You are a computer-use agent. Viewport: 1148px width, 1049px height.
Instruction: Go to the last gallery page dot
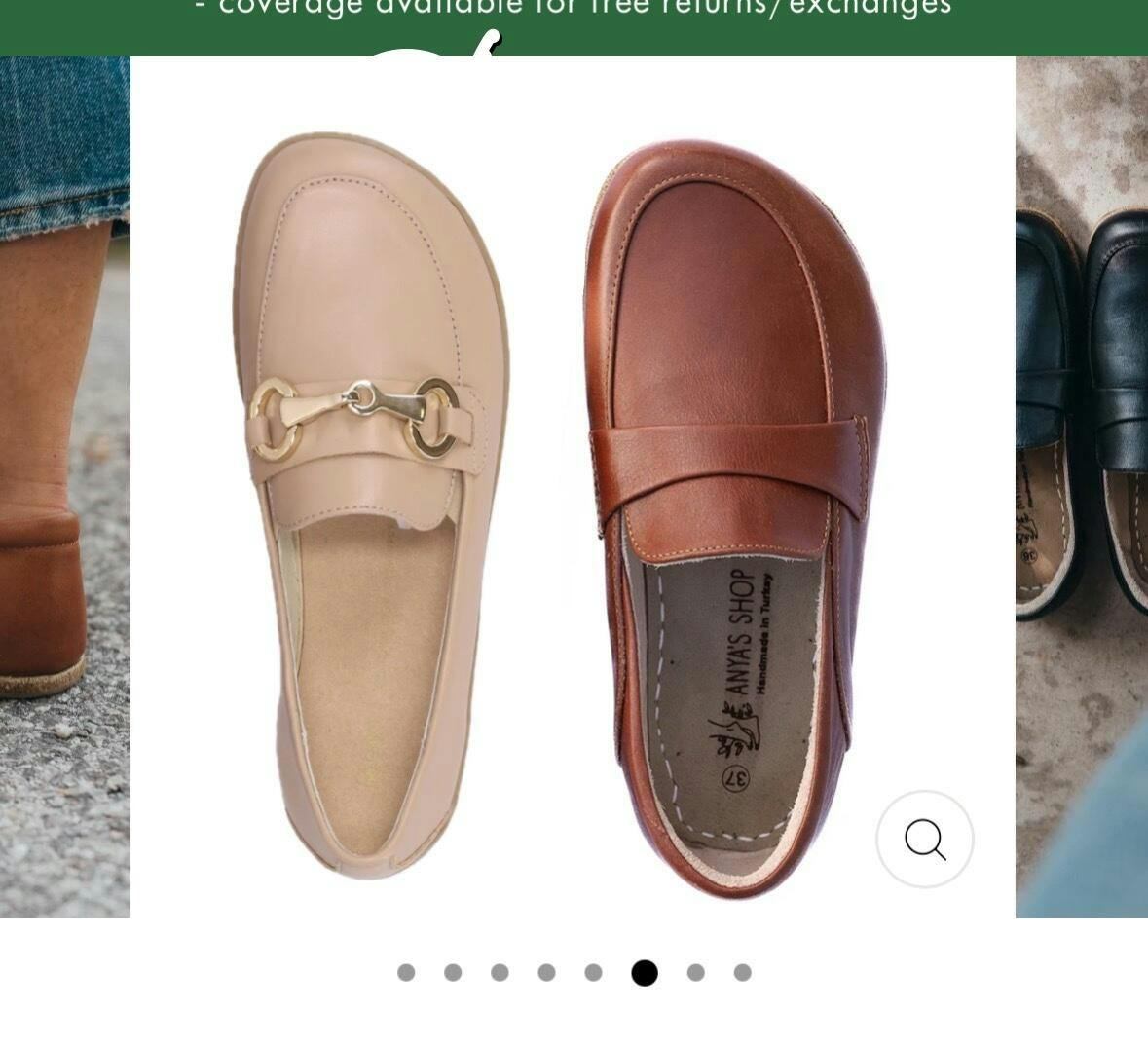click(x=742, y=972)
